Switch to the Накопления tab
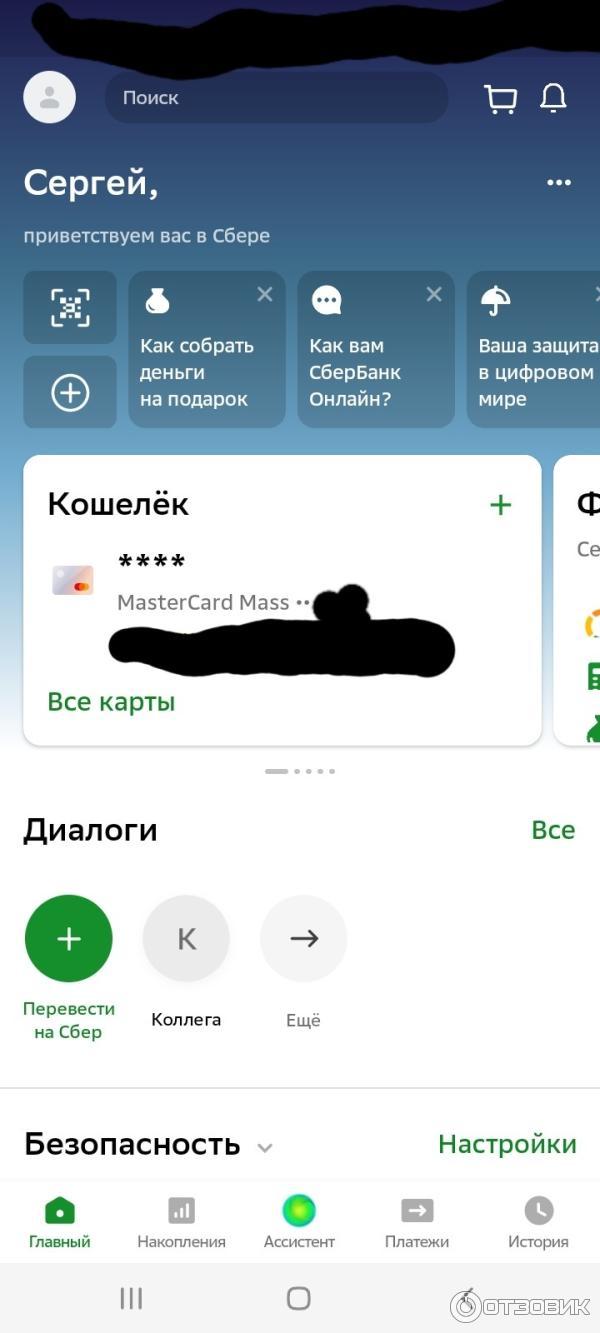 coord(181,1223)
